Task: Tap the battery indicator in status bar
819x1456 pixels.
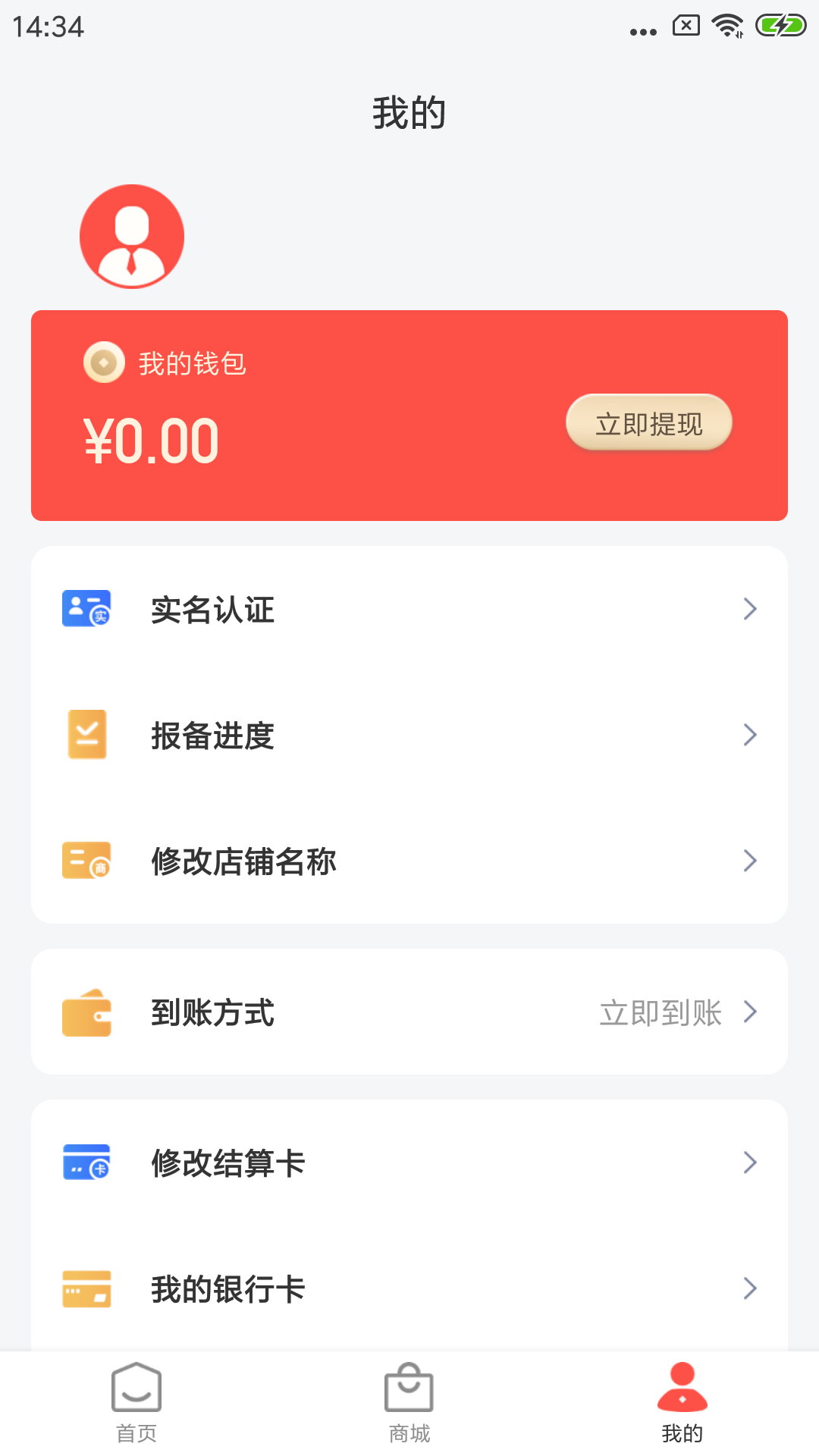Action: pos(782,25)
